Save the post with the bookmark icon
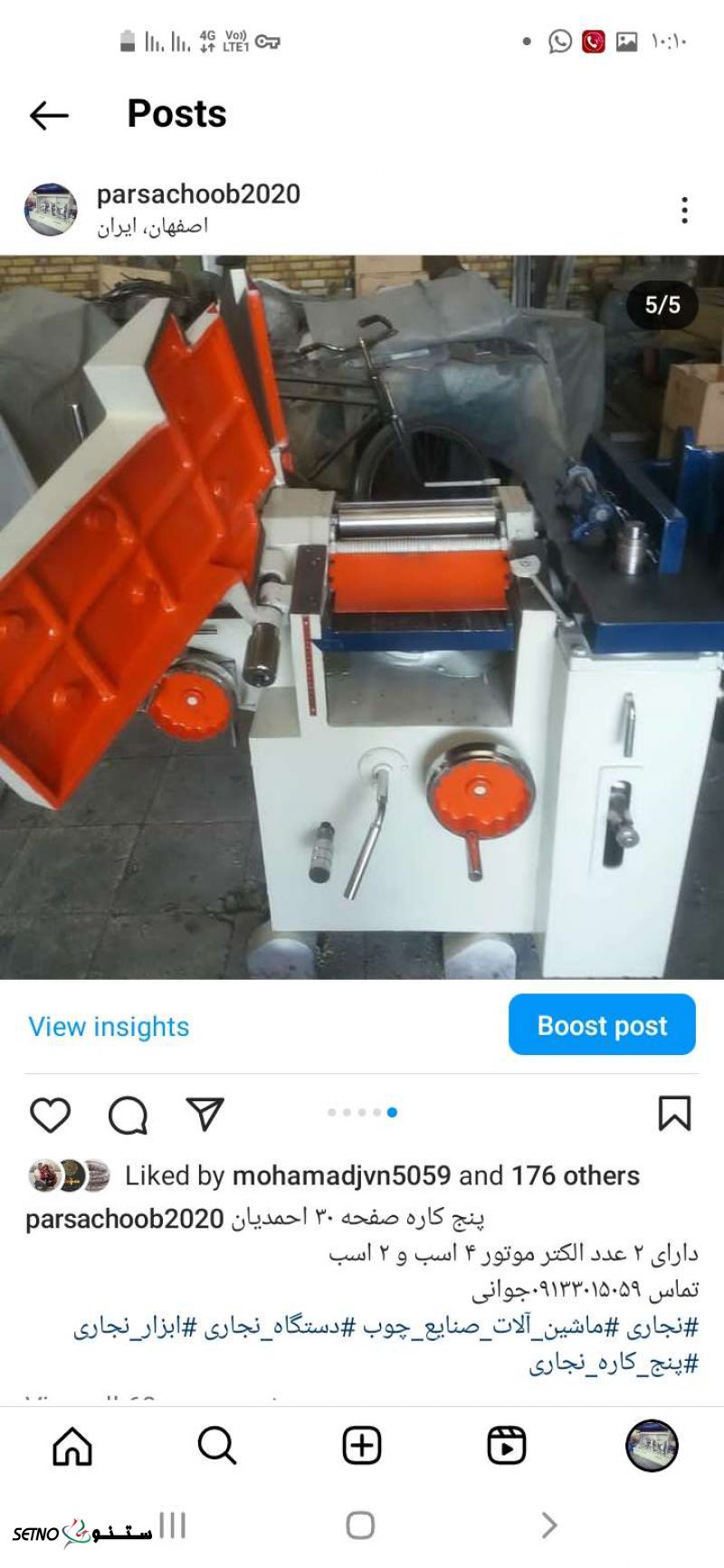 click(x=674, y=1114)
